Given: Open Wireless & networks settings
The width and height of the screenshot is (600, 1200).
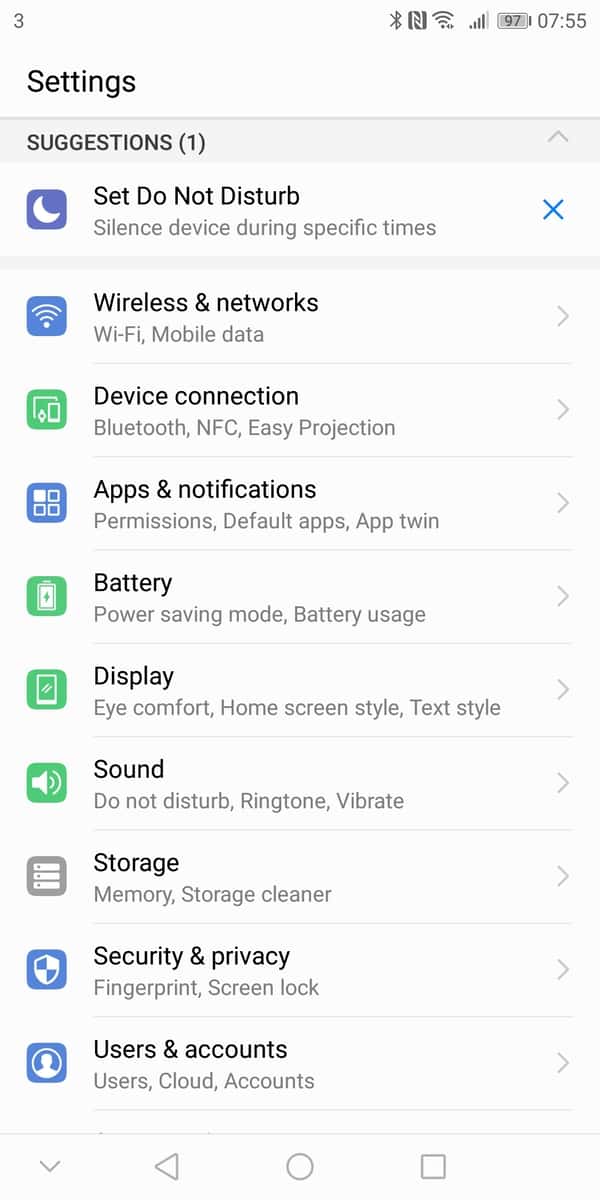Looking at the screenshot, I should (300, 317).
